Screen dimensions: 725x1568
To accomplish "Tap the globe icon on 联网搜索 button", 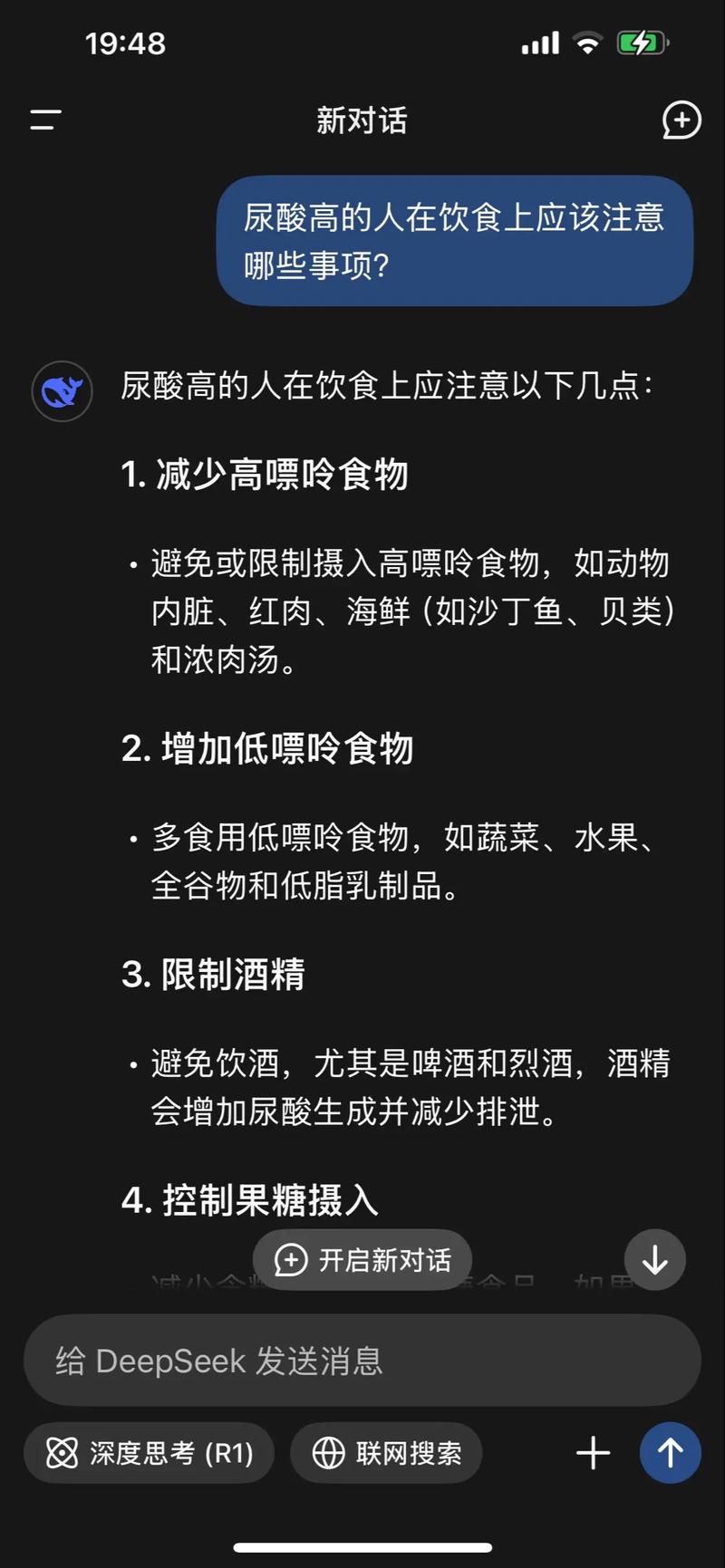I will (326, 1453).
